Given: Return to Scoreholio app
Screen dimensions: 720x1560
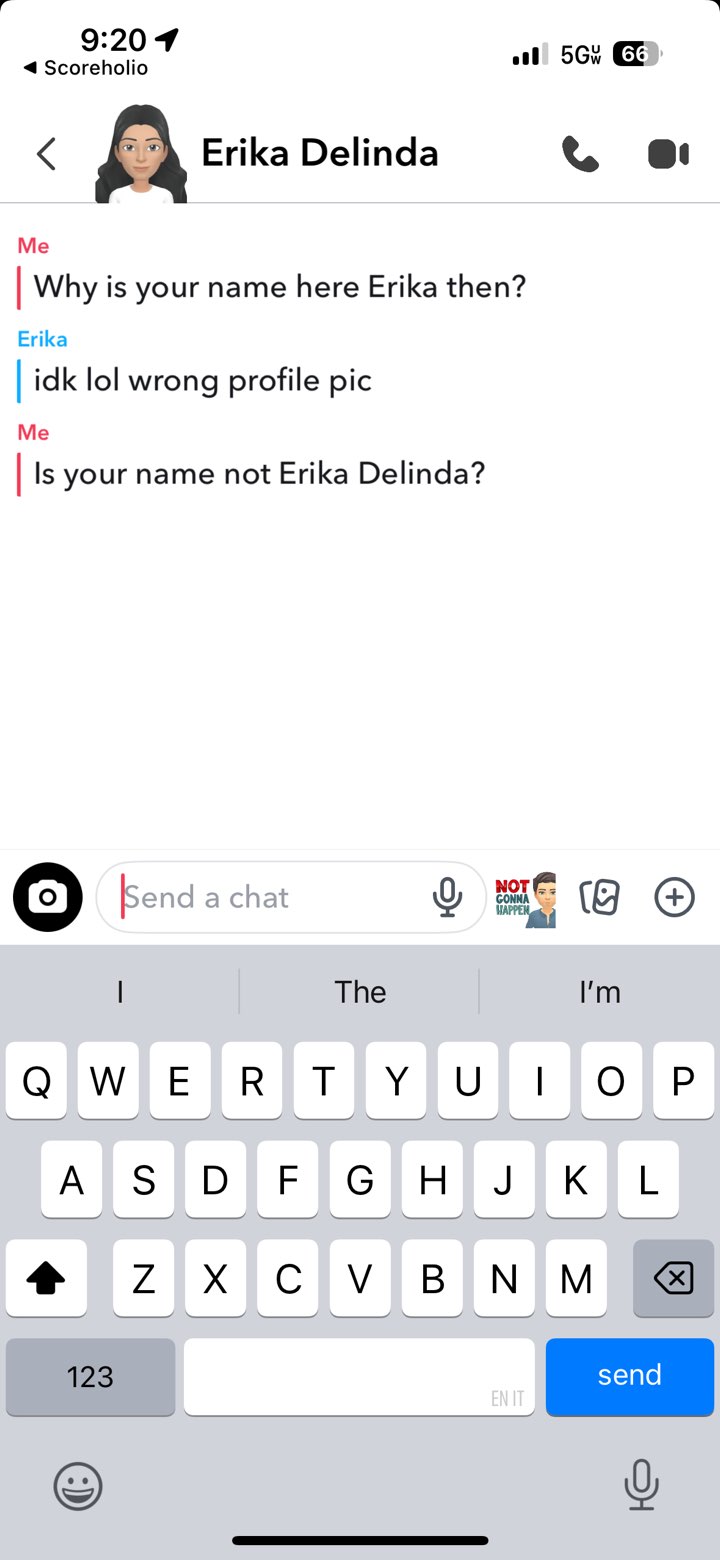Looking at the screenshot, I should (x=86, y=68).
